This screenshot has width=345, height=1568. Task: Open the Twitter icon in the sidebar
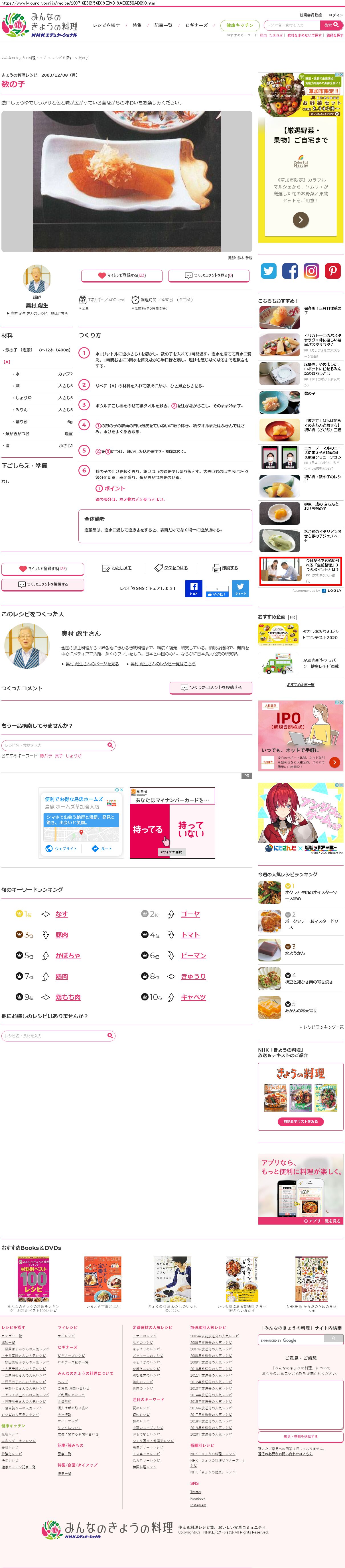[x=269, y=271]
